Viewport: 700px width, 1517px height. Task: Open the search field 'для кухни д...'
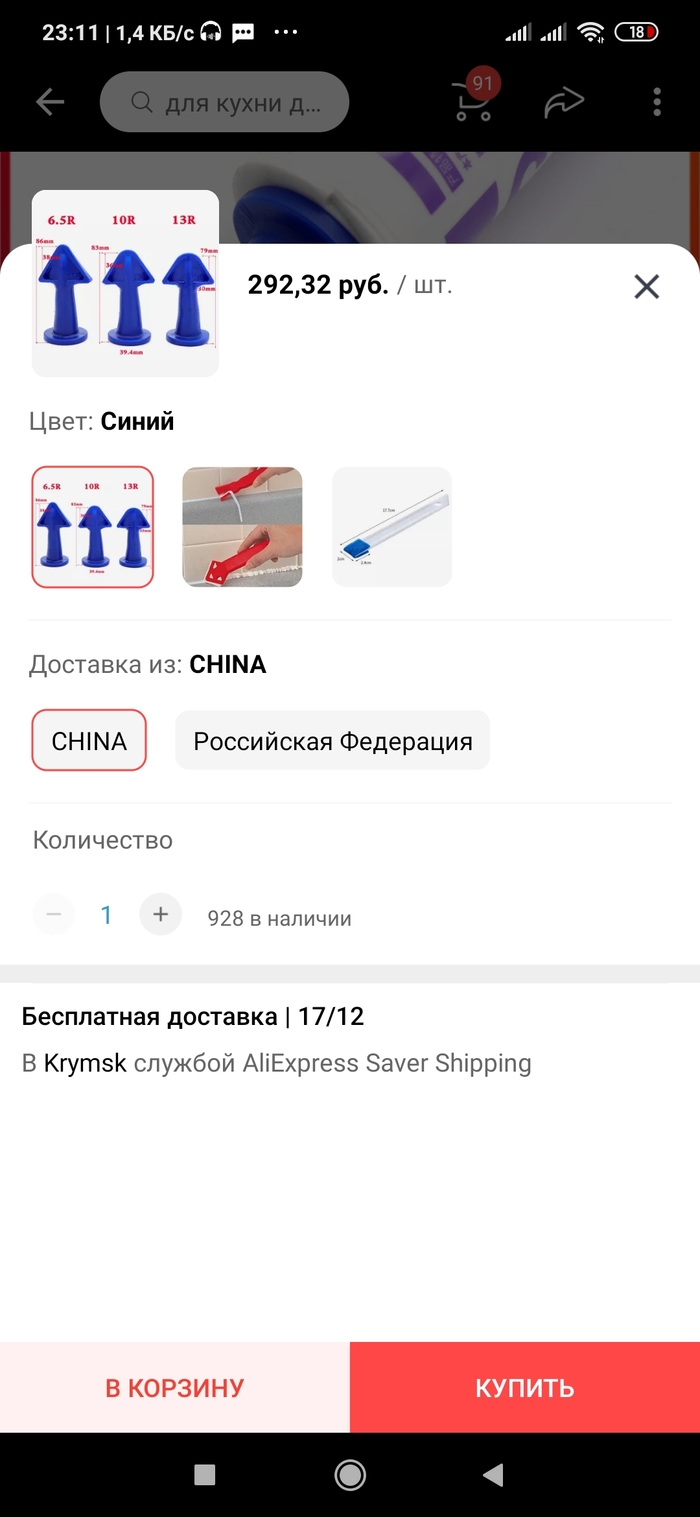click(224, 102)
